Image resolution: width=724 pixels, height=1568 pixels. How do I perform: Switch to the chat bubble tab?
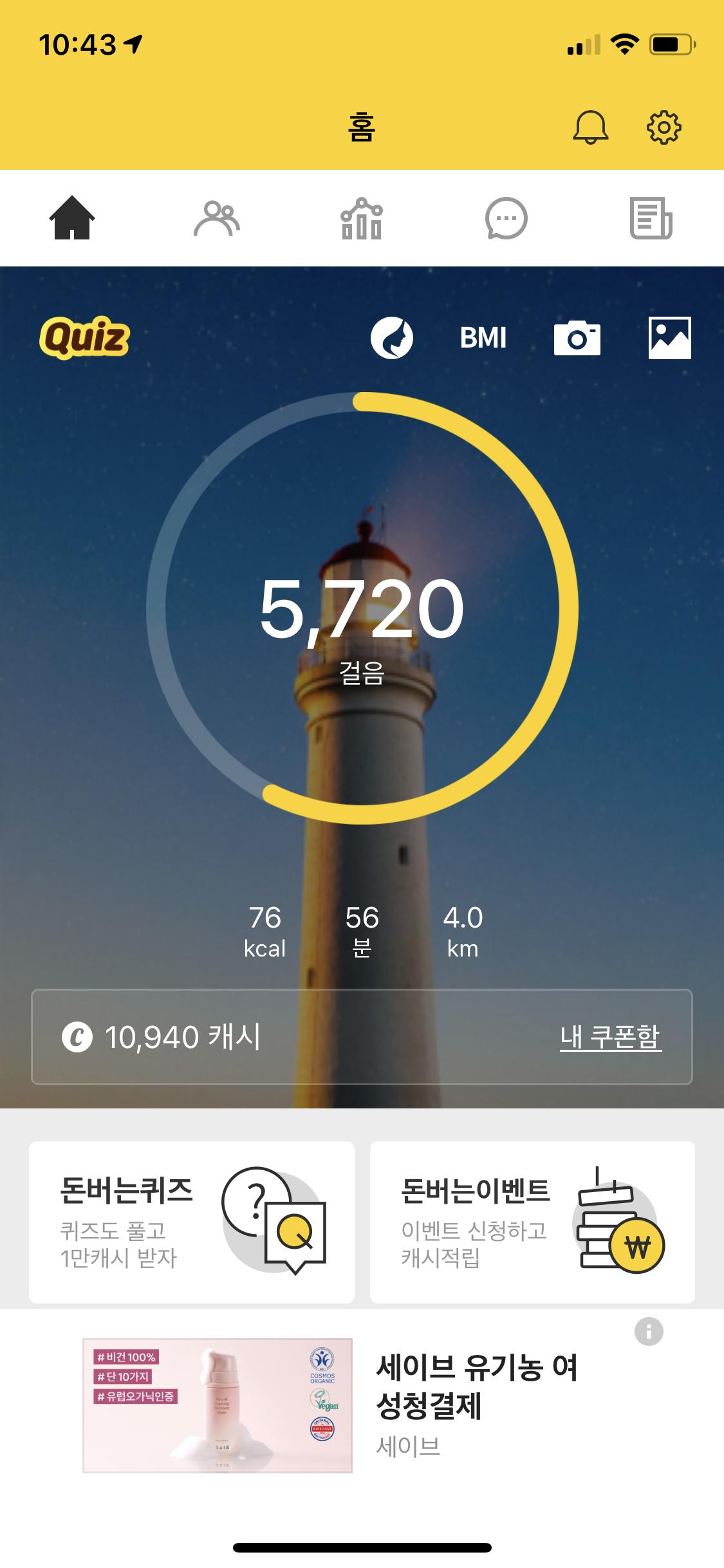tap(506, 219)
